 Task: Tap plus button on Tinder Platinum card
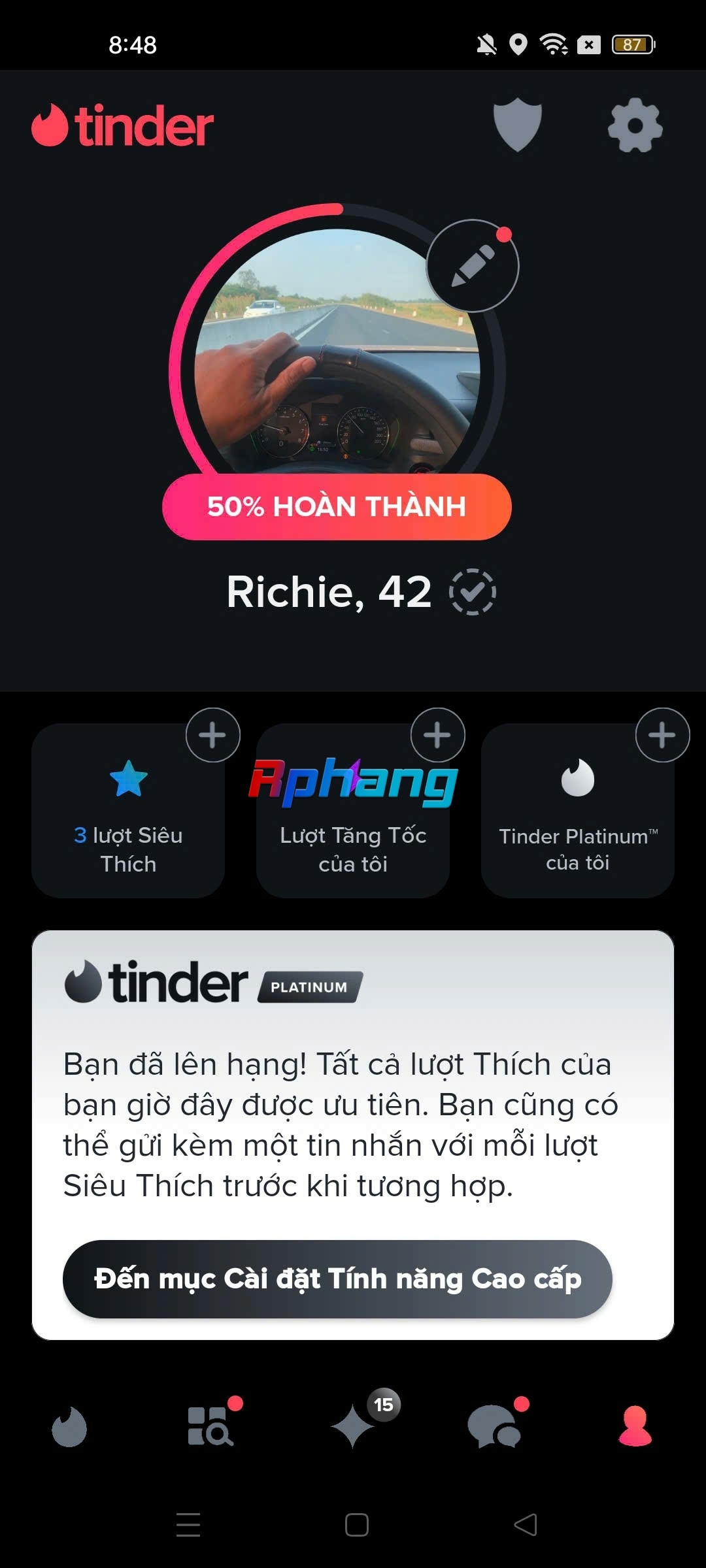[x=662, y=735]
